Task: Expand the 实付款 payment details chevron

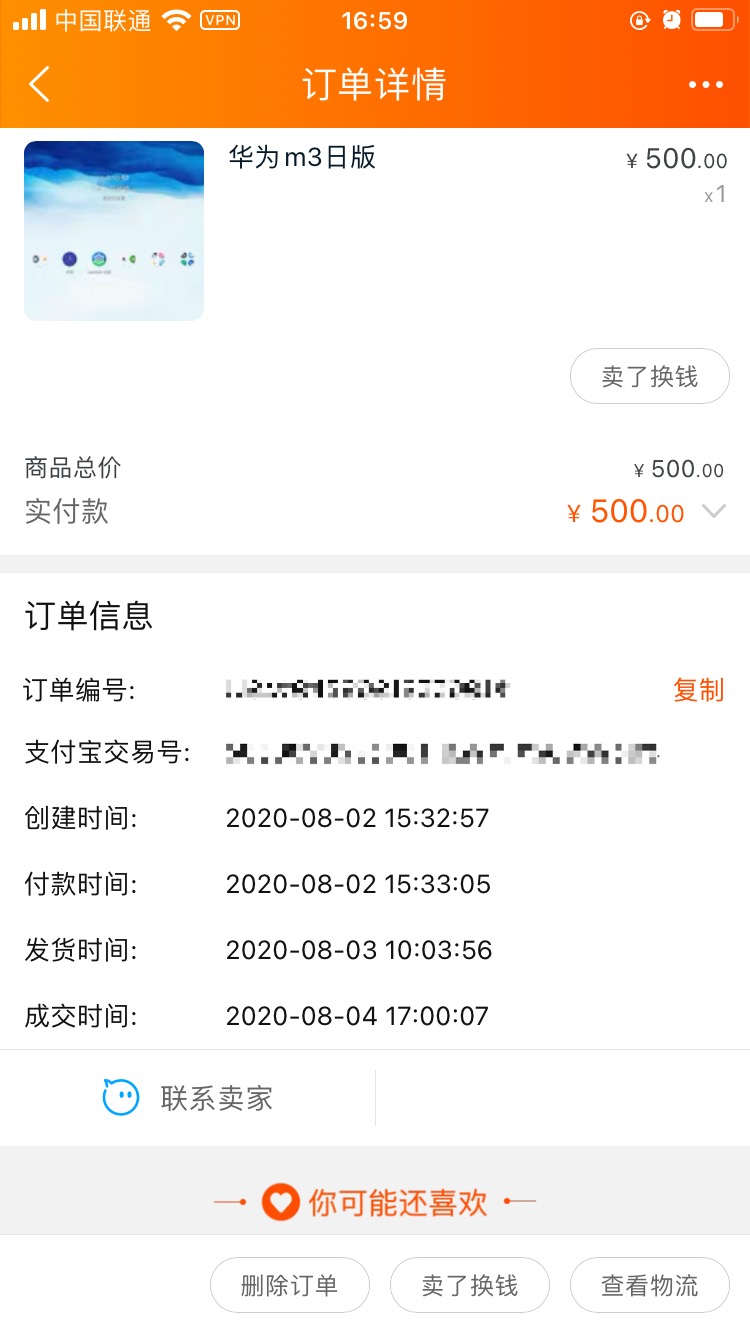Action: coord(714,512)
